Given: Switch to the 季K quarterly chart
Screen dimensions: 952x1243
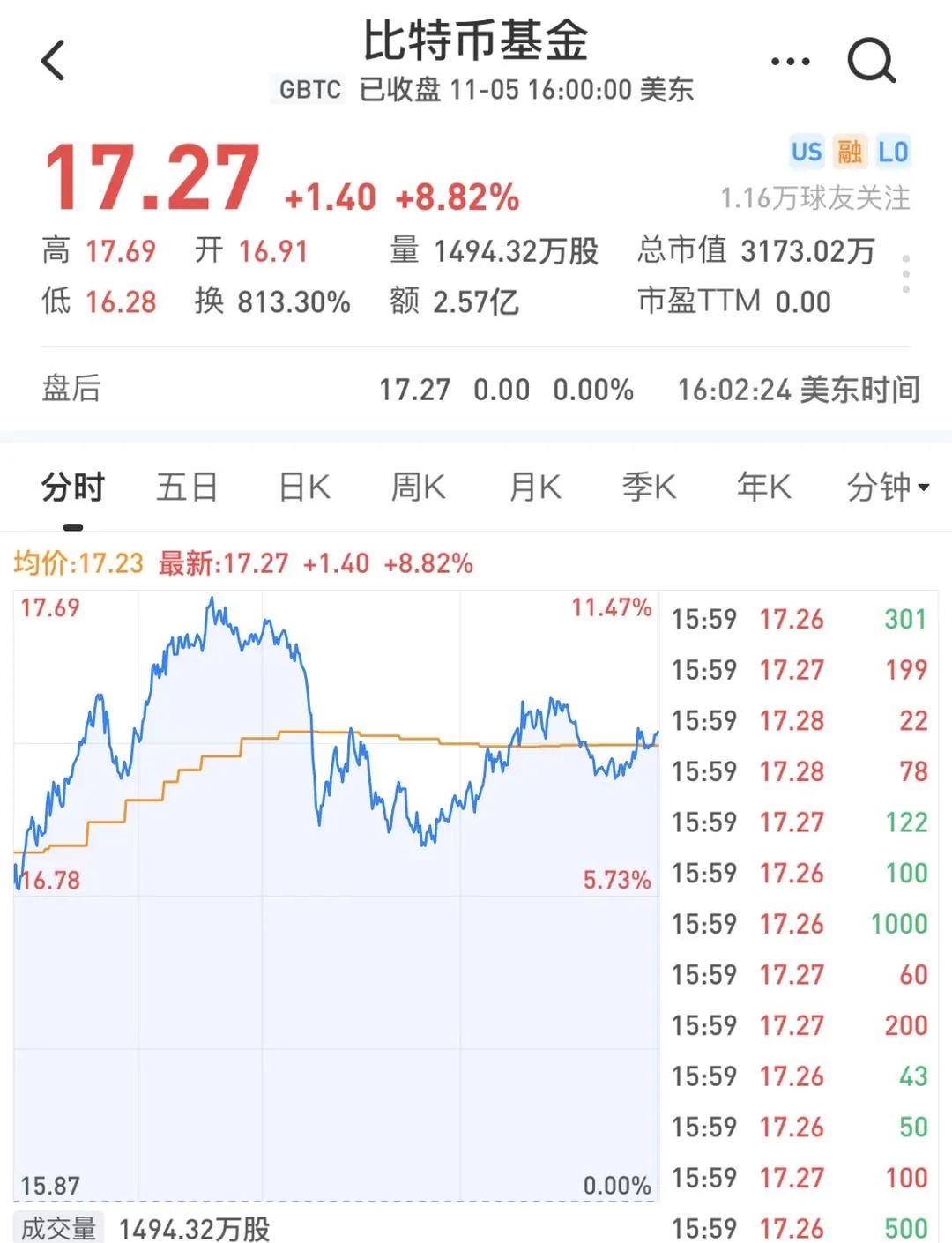Looking at the screenshot, I should pos(649,487).
